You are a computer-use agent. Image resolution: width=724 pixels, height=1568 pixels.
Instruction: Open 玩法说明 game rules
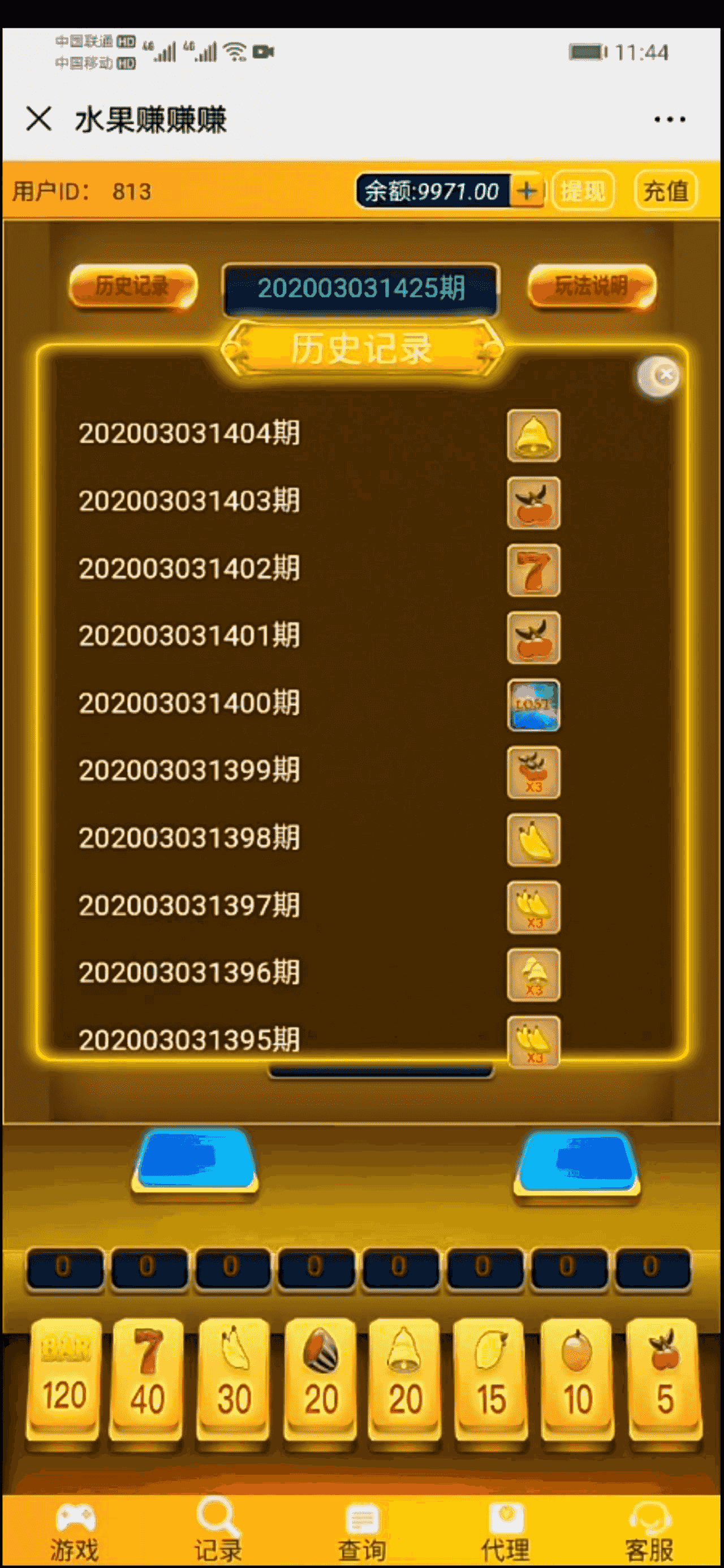click(591, 286)
